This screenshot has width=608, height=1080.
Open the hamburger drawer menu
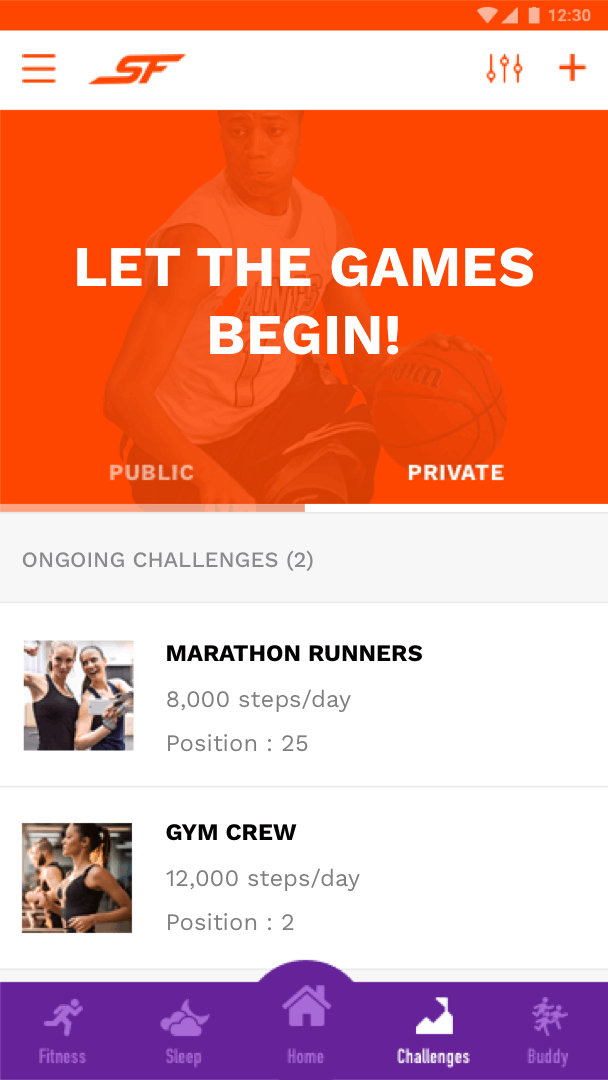pyautogui.click(x=39, y=69)
